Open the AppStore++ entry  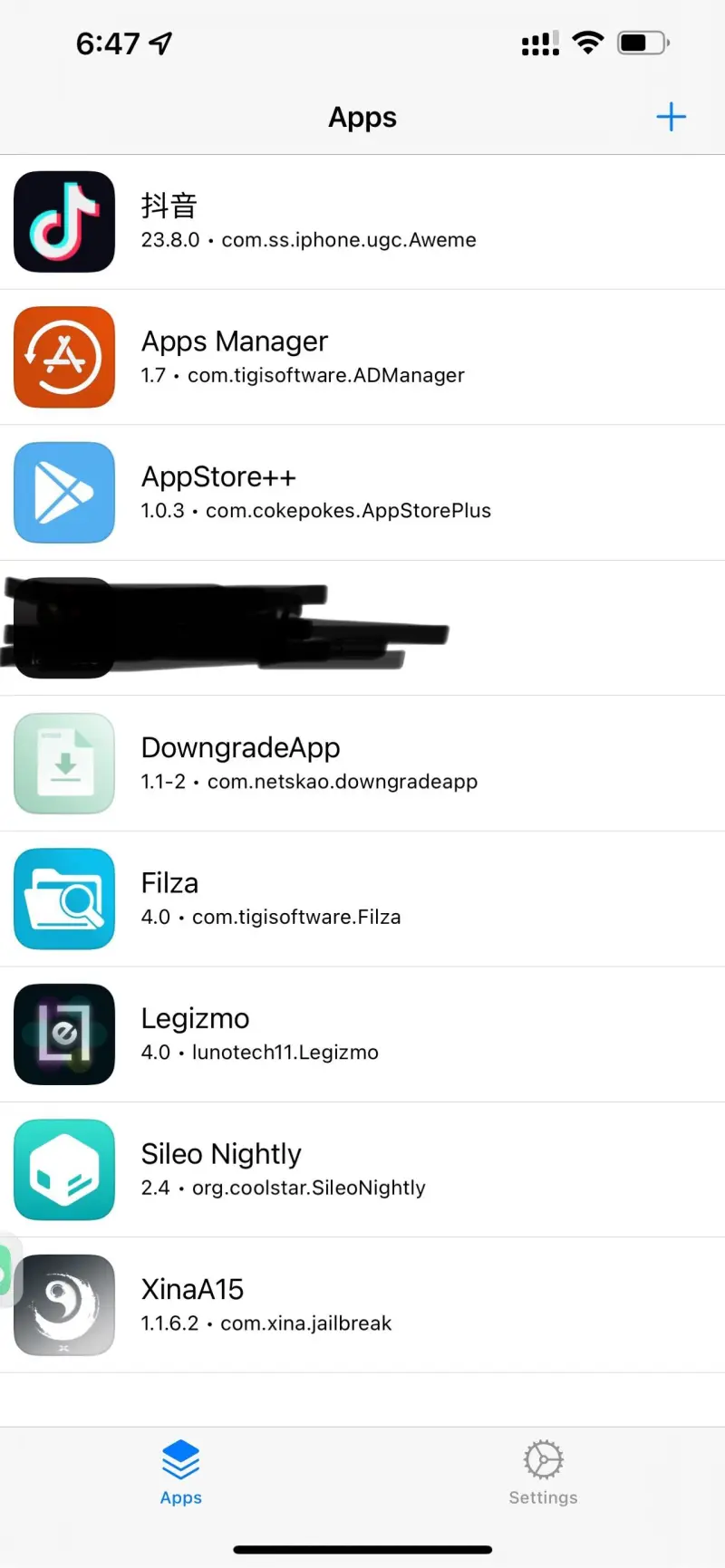click(x=362, y=493)
